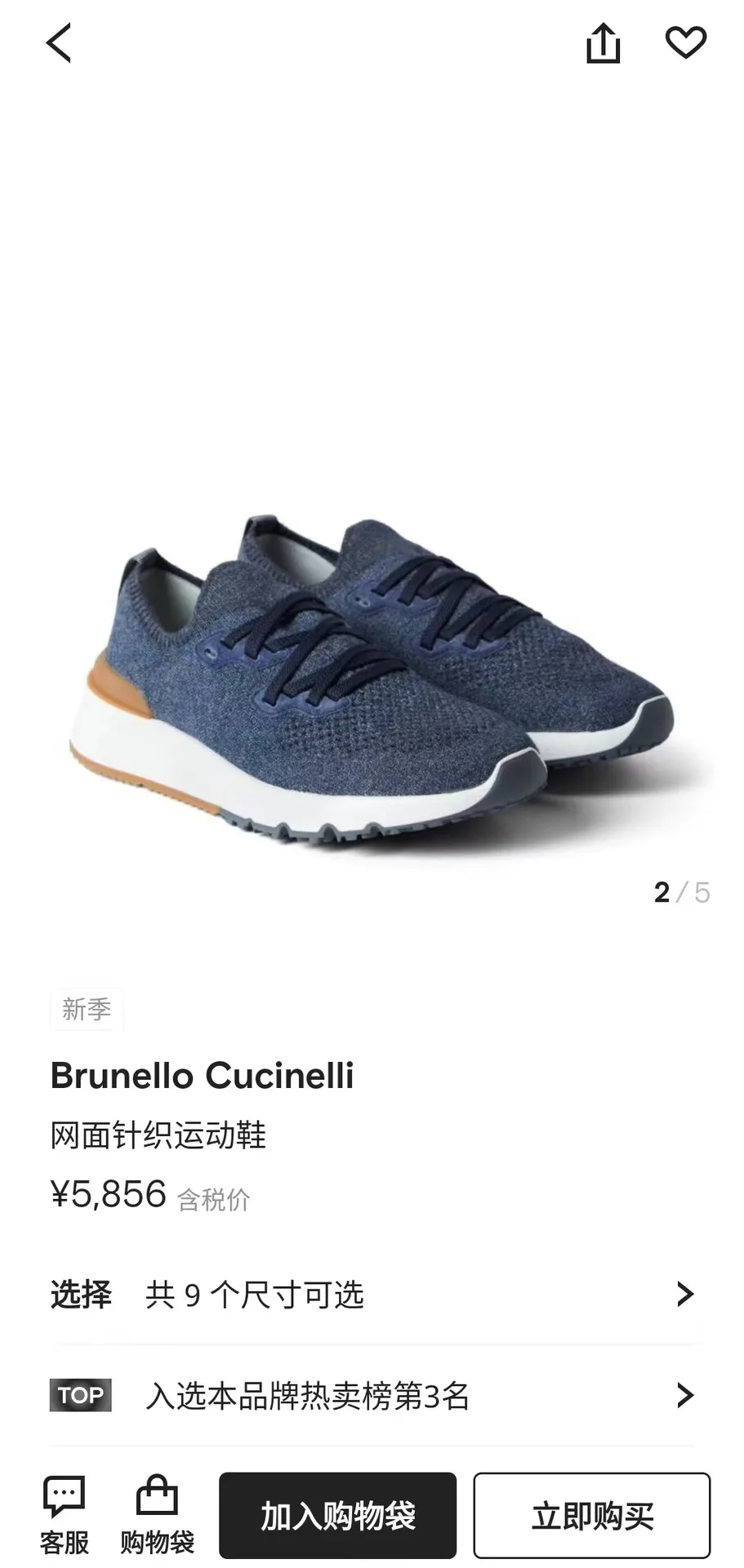Share this product

[603, 42]
